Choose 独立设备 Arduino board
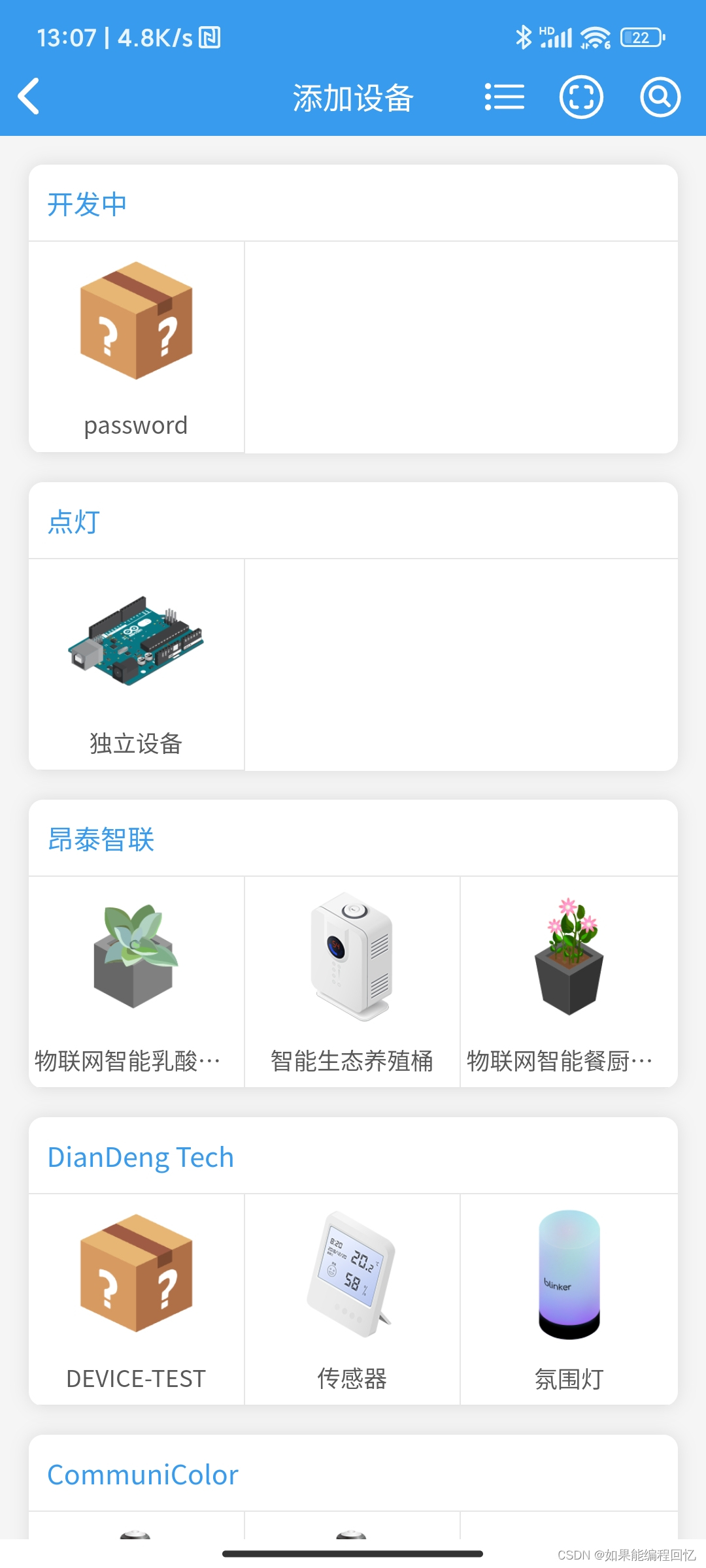Screen dimensions: 706x1568 point(136,664)
